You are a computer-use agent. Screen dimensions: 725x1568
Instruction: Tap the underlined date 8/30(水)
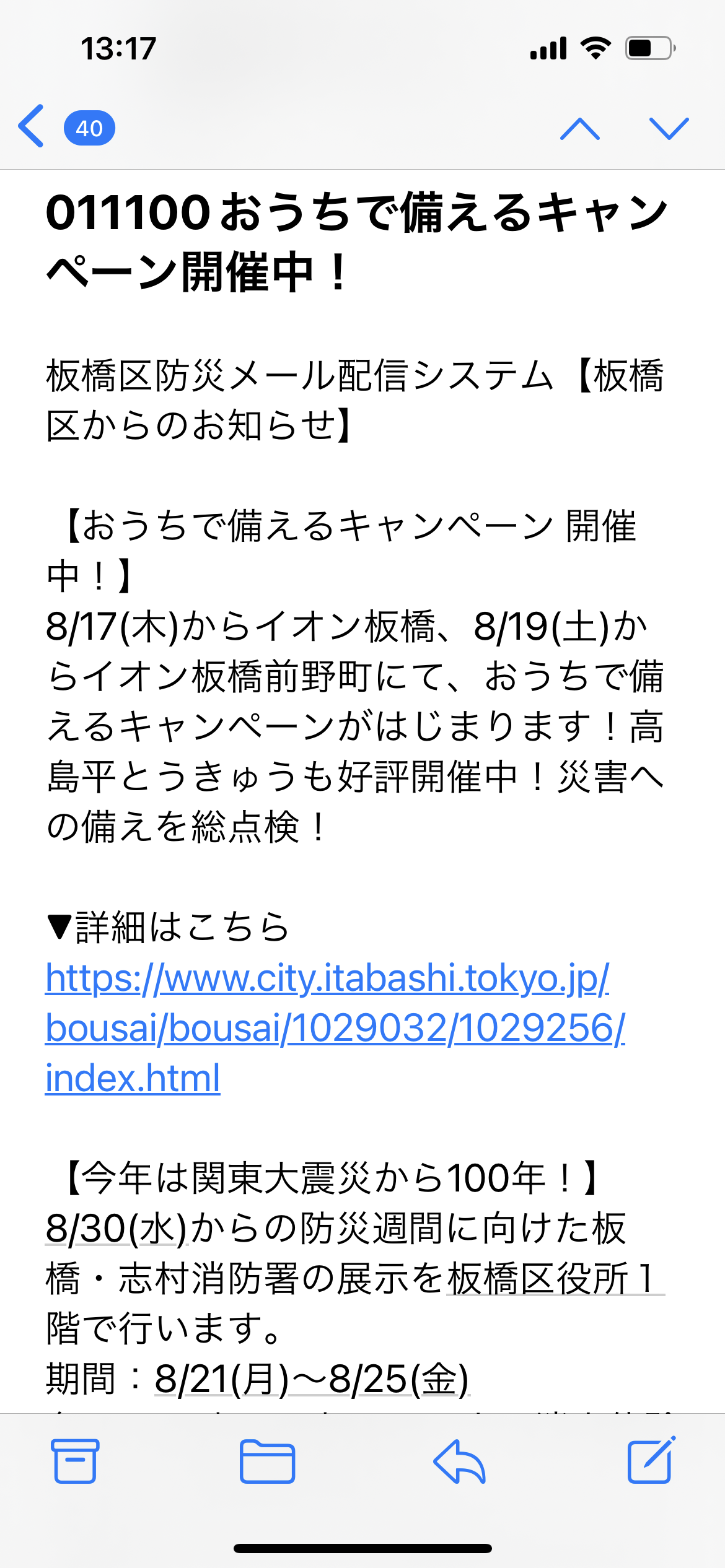(116, 1229)
